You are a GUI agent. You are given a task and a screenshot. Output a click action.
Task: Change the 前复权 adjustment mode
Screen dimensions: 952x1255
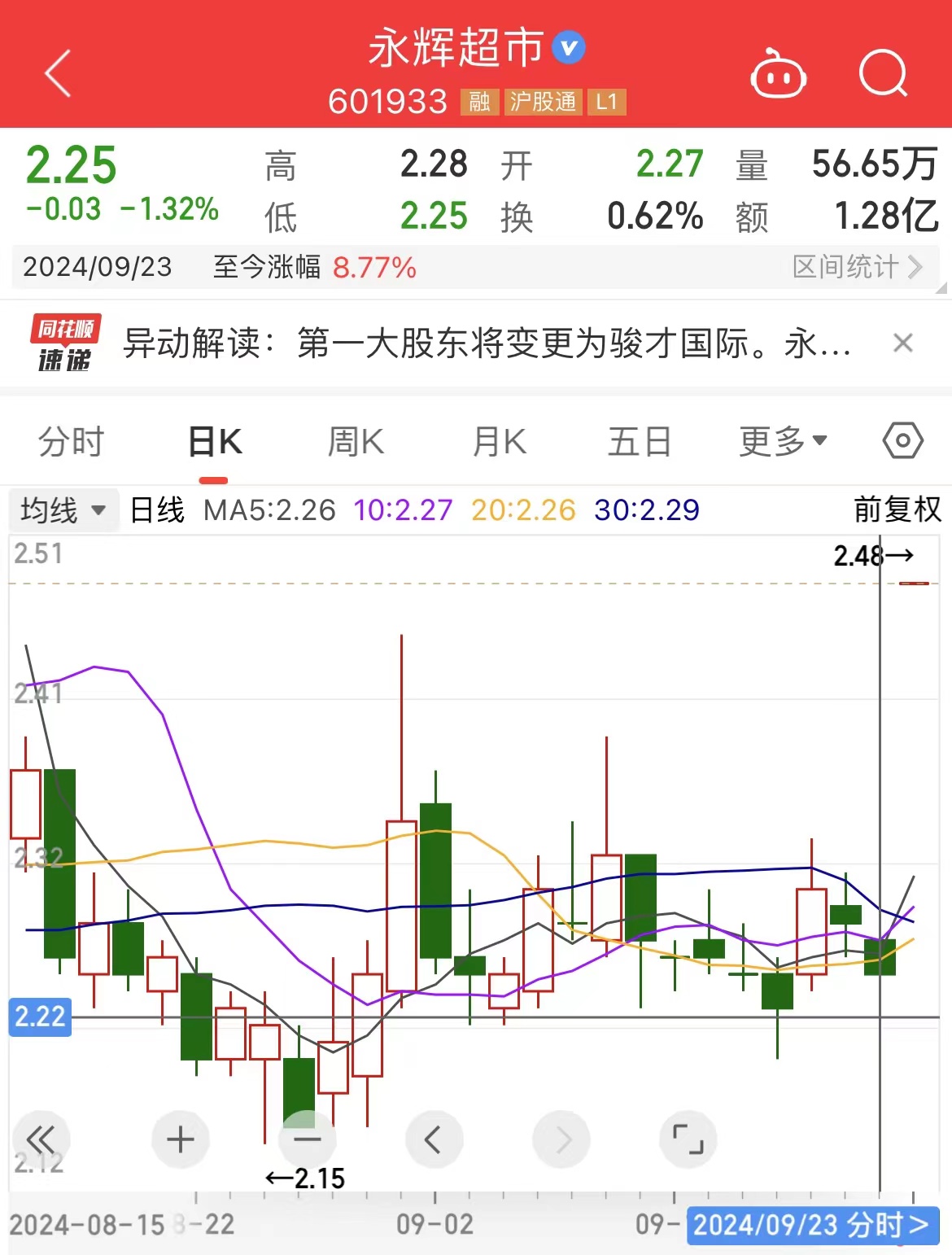897,509
